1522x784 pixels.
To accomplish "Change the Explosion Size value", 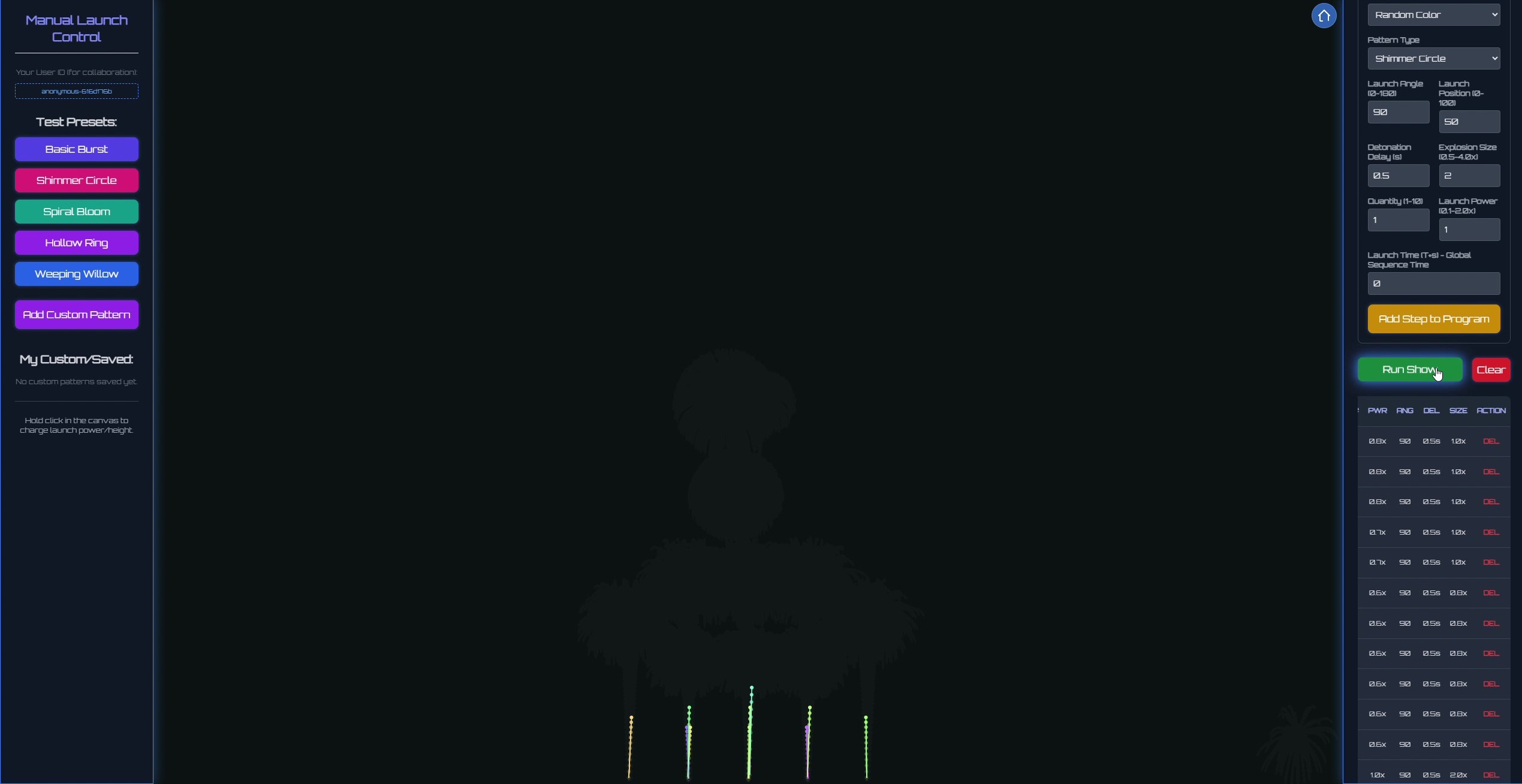I will coord(1469,176).
